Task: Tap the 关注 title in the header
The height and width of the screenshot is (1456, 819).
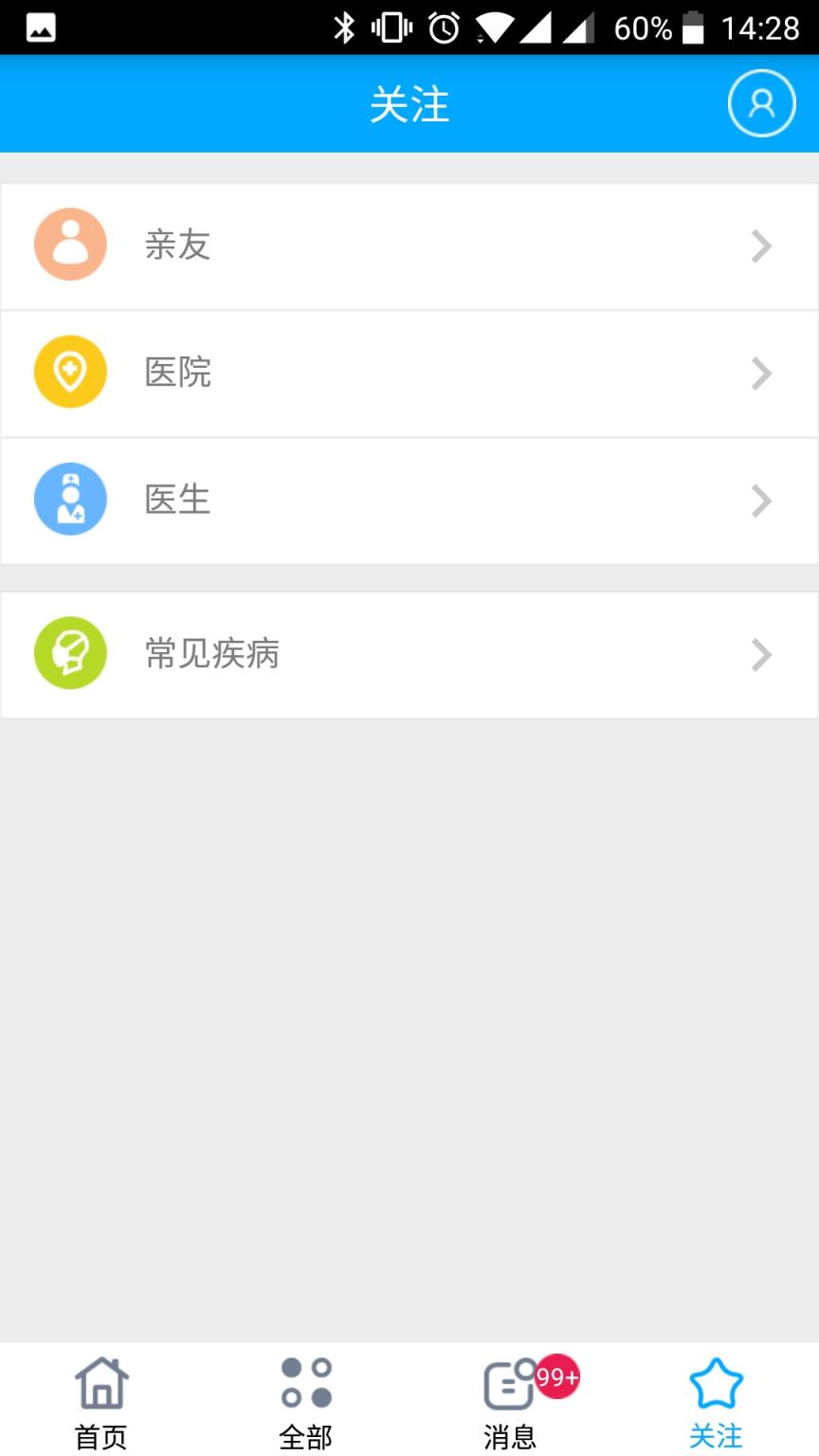Action: click(x=409, y=104)
